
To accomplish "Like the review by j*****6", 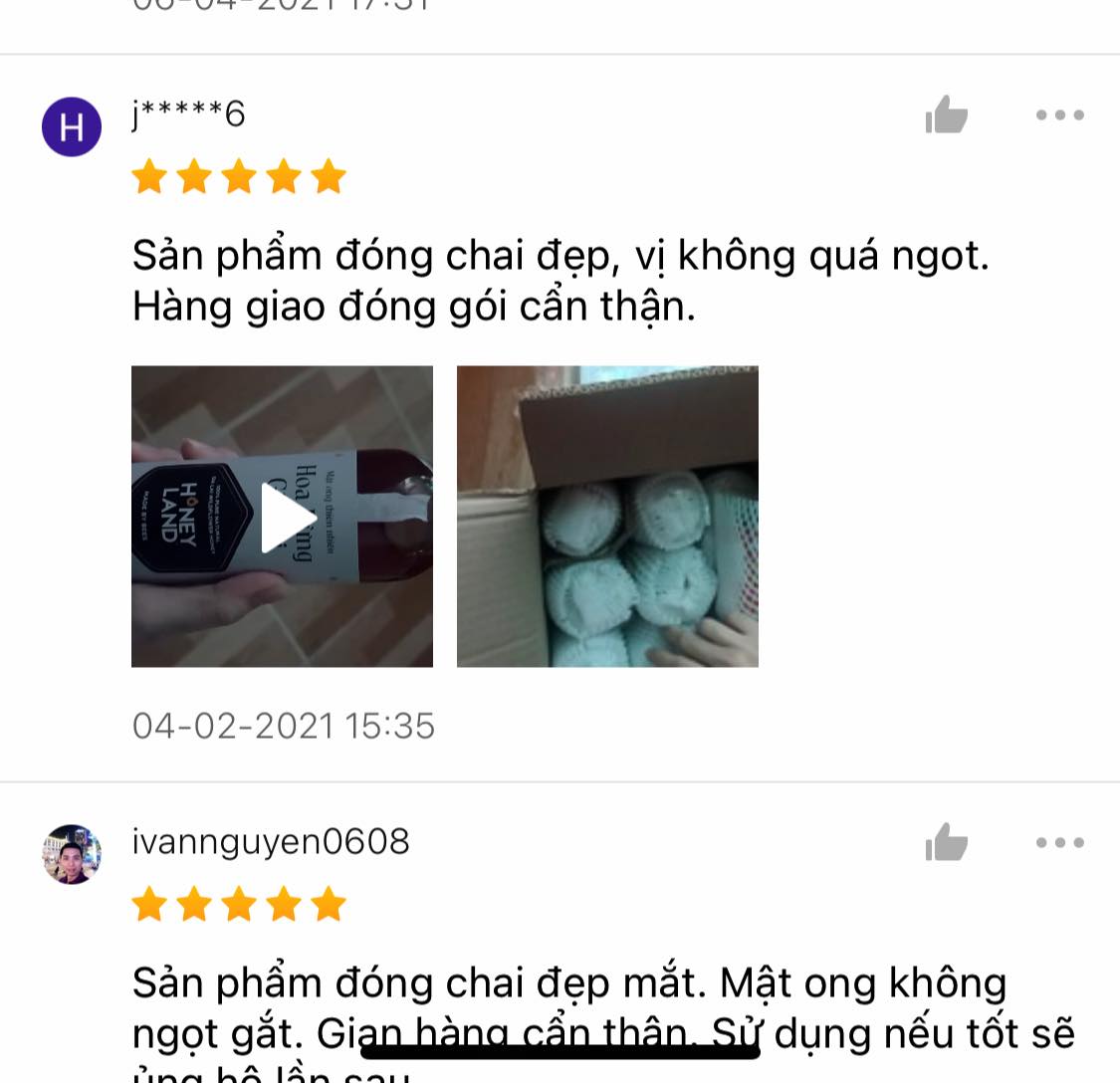I will 947,115.
